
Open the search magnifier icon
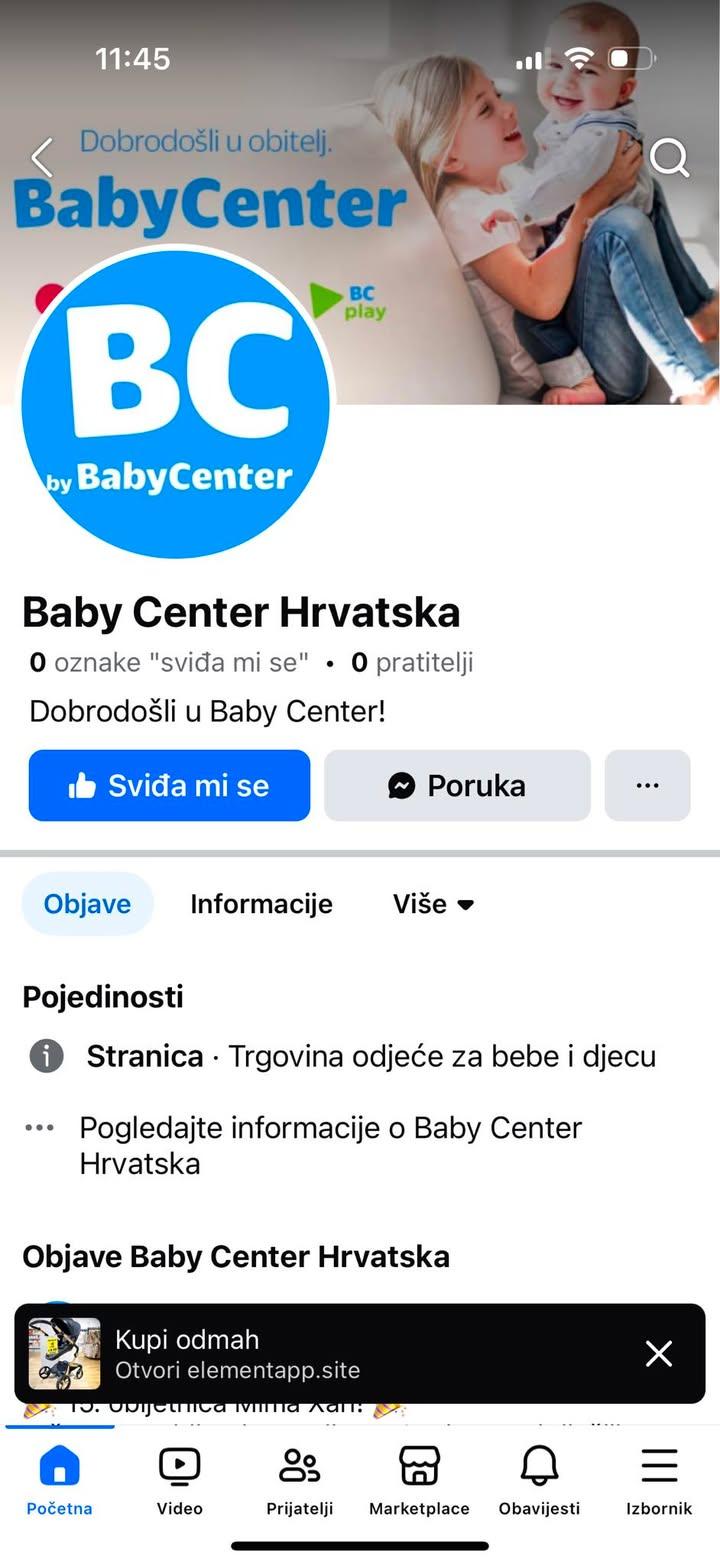coord(669,158)
